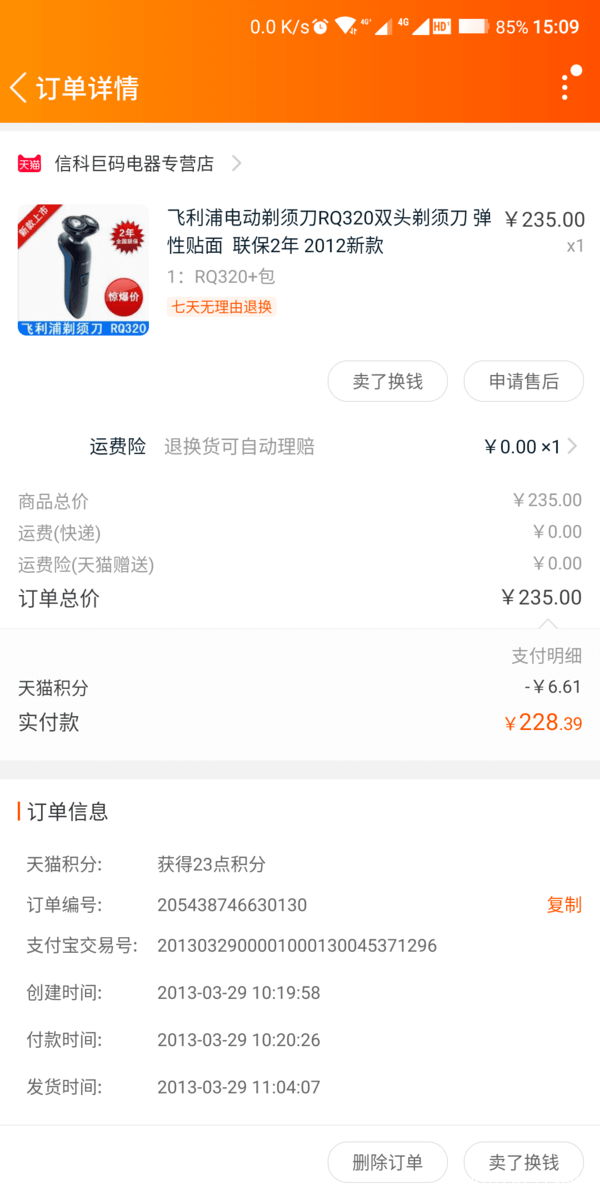Viewport: 600px width, 1200px height.
Task: Delete this order via 删除订单
Action: (388, 1162)
